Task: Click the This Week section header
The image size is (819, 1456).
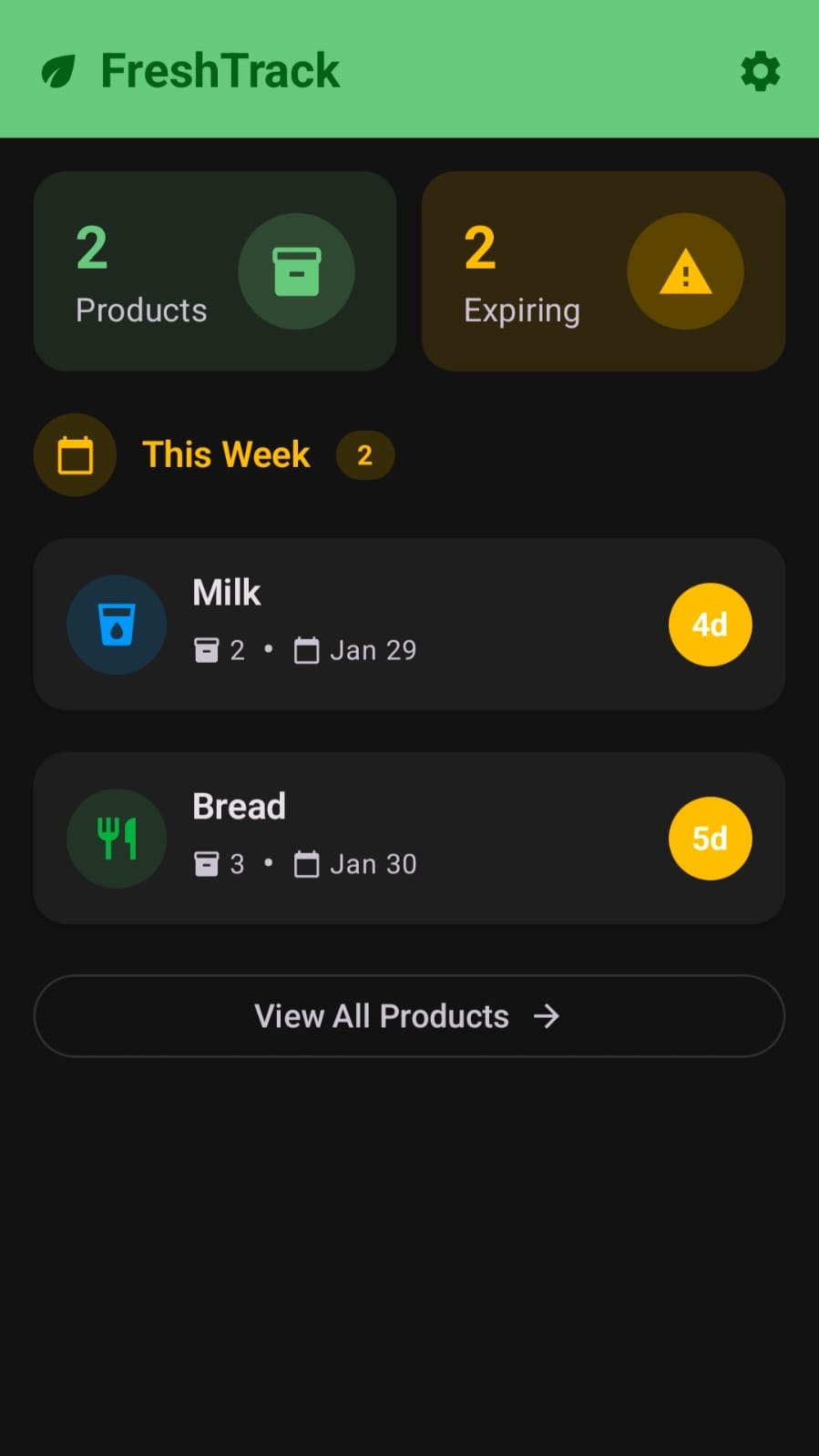Action: 226,454
